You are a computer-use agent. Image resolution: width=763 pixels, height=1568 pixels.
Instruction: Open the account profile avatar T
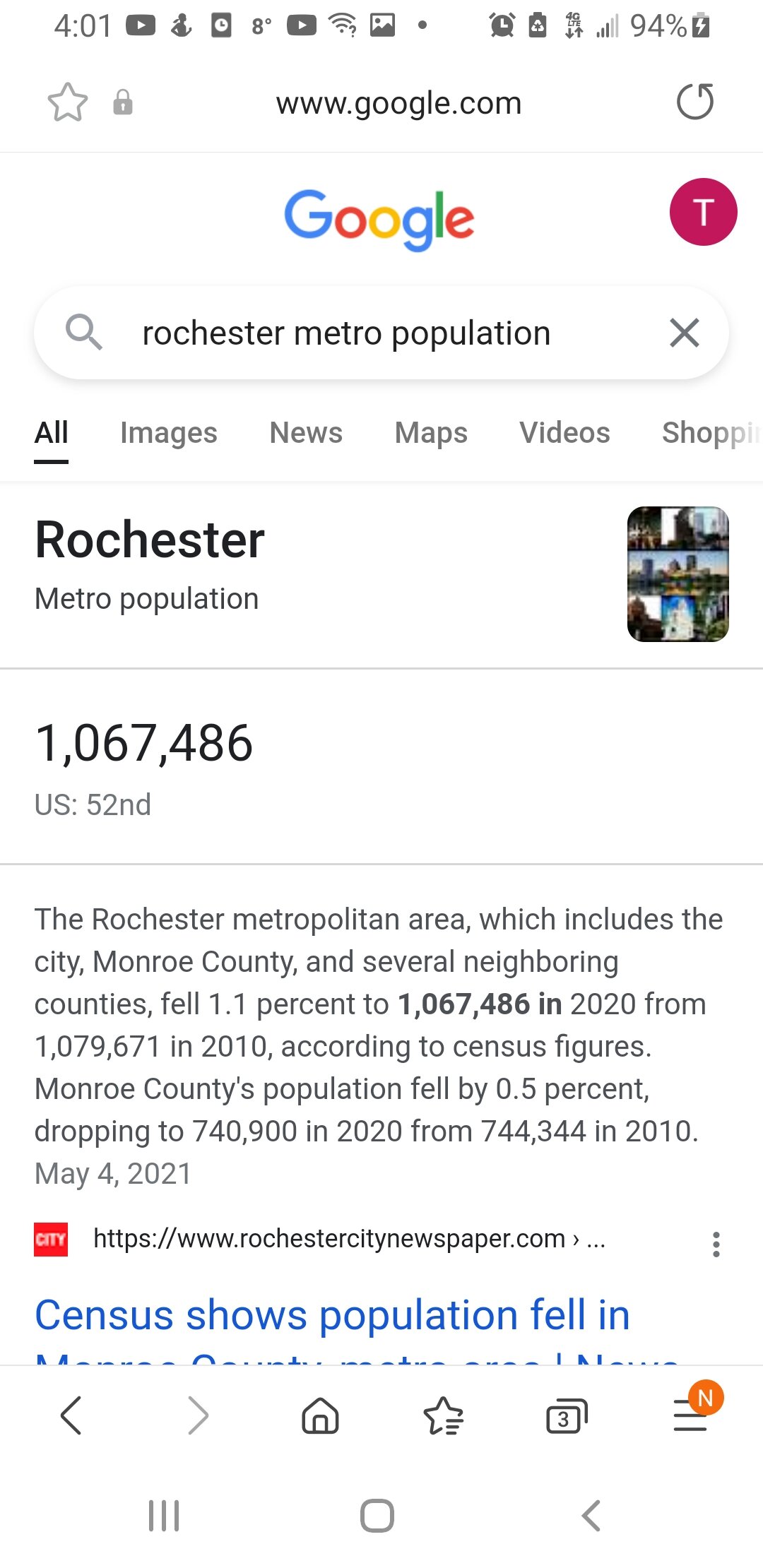(x=703, y=212)
